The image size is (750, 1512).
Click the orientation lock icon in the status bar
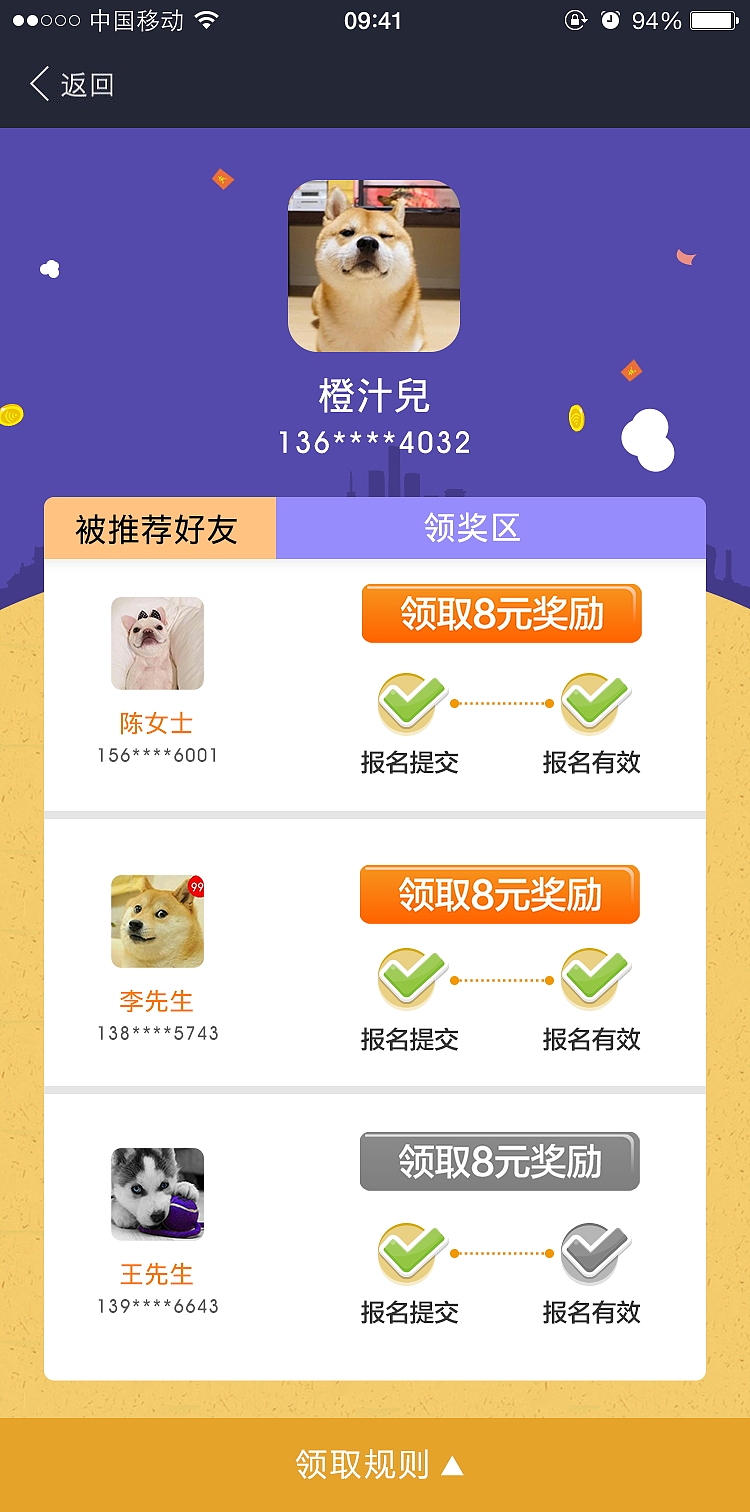click(575, 18)
